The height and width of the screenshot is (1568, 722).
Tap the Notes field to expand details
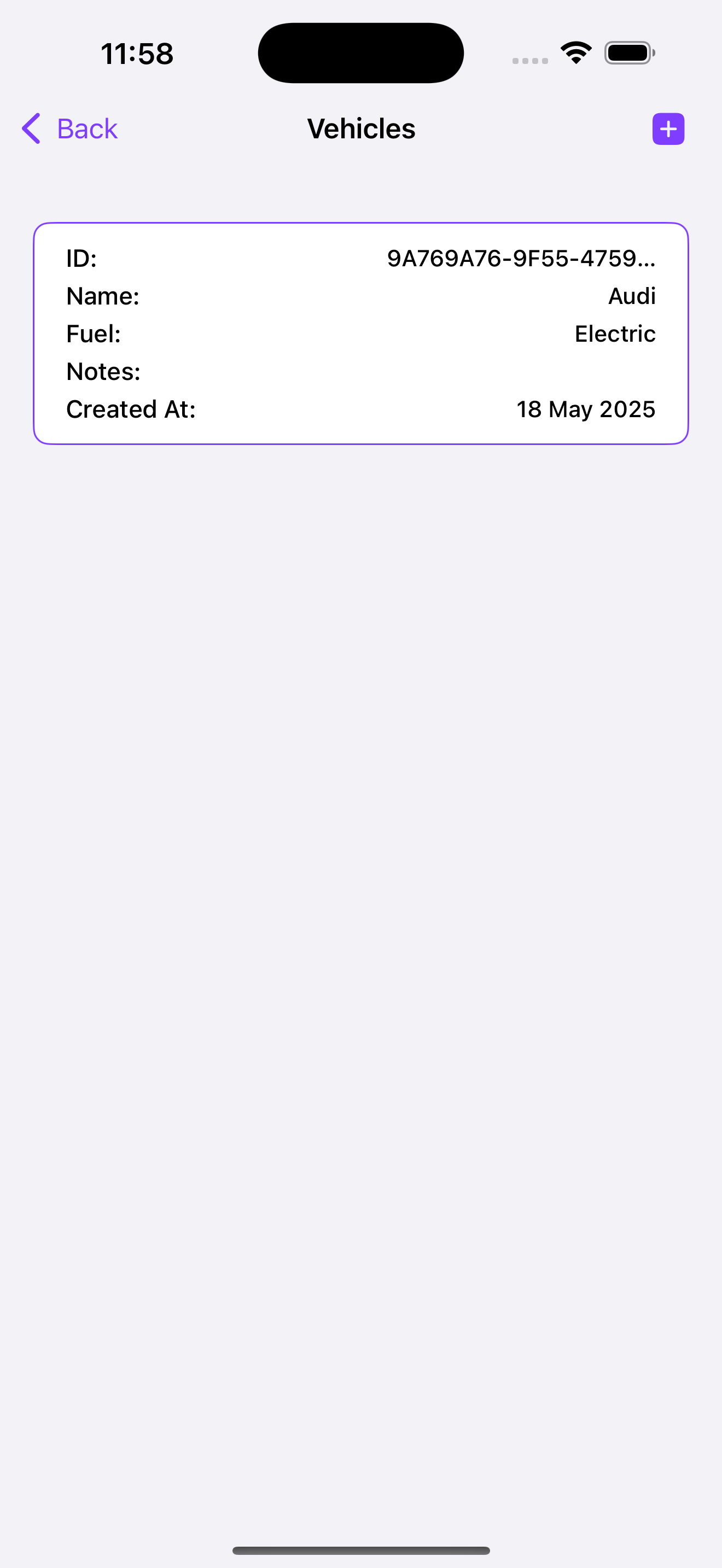point(103,371)
